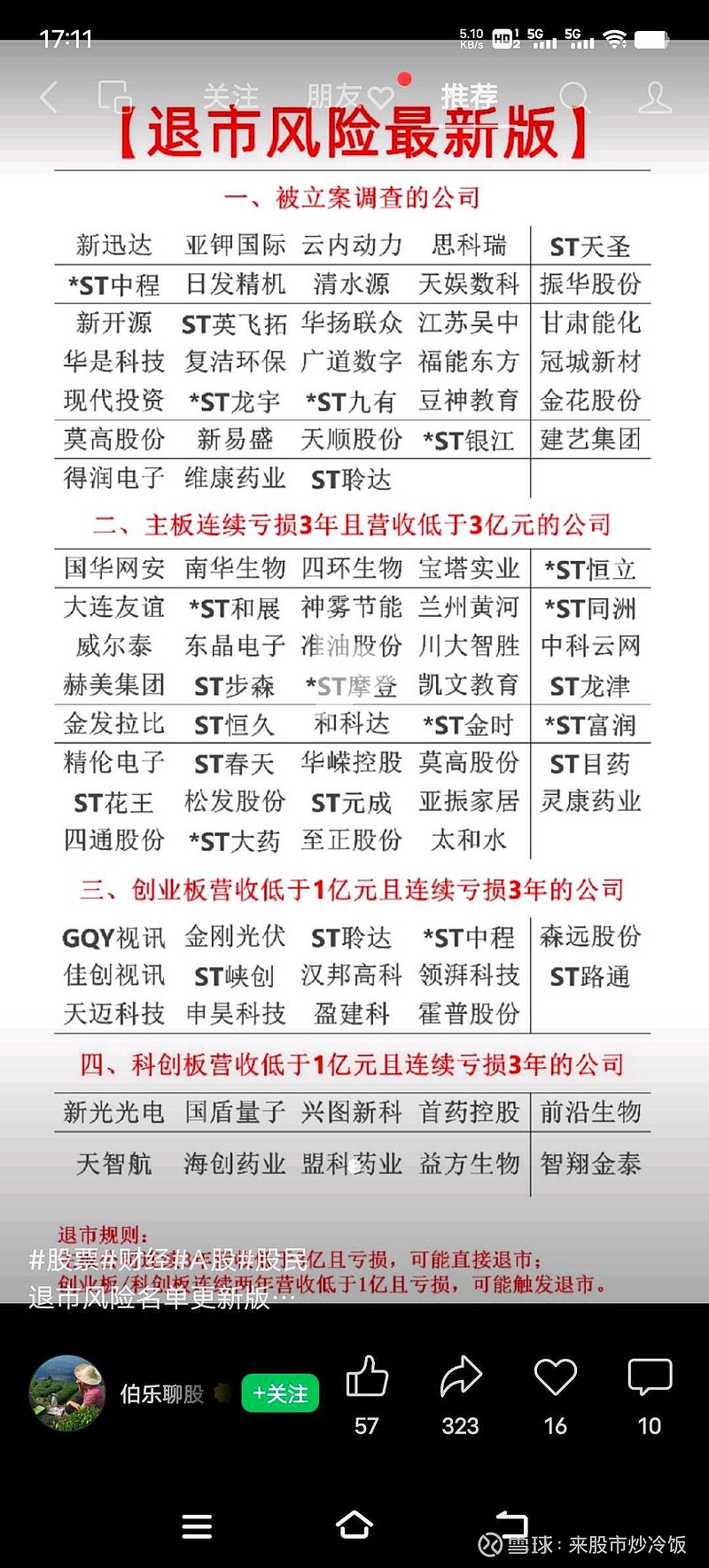Follow 伯乐聊股 with the +关注 button

(279, 1393)
